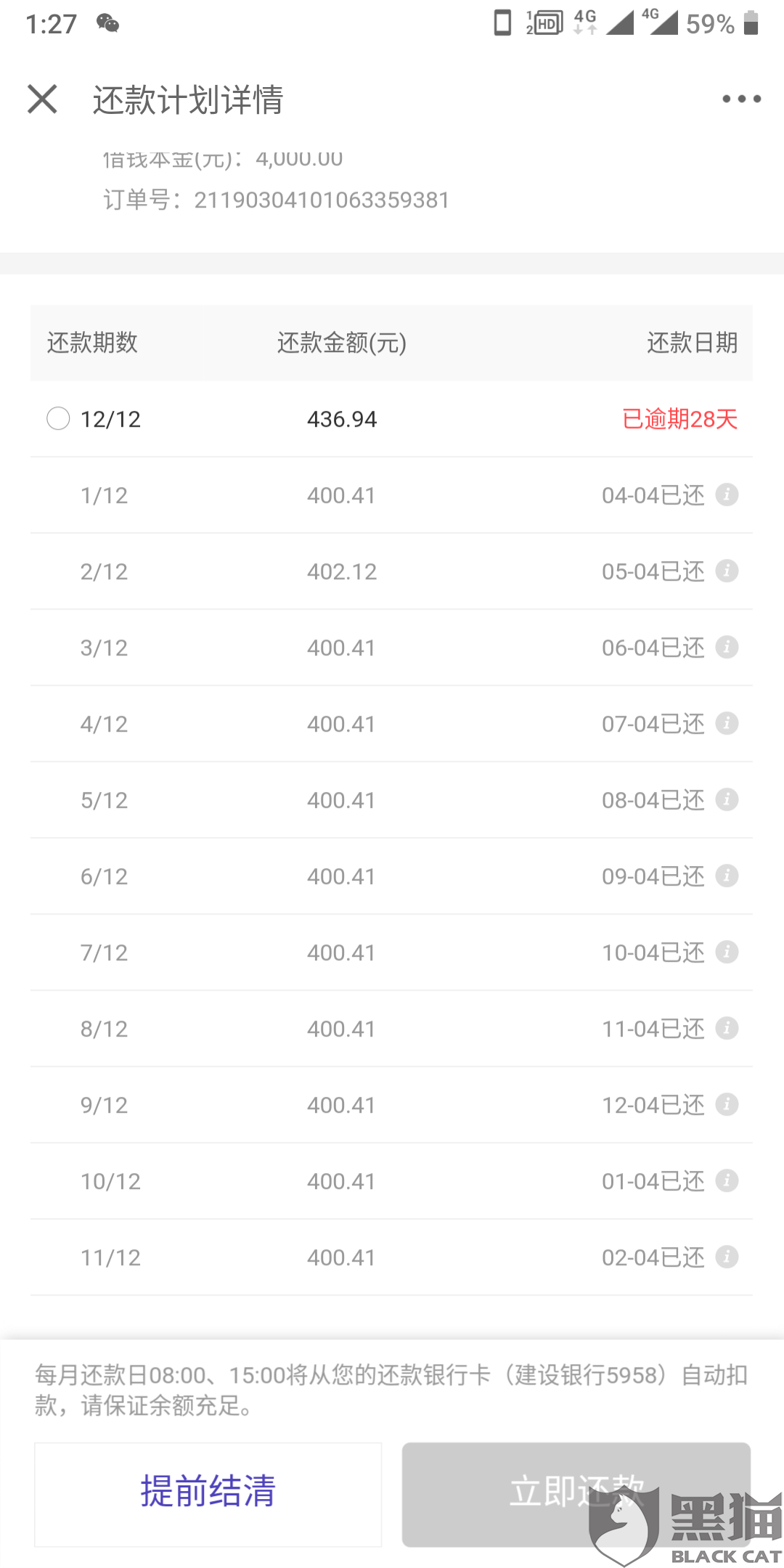Open info icon on the 3/12 row

(x=727, y=648)
